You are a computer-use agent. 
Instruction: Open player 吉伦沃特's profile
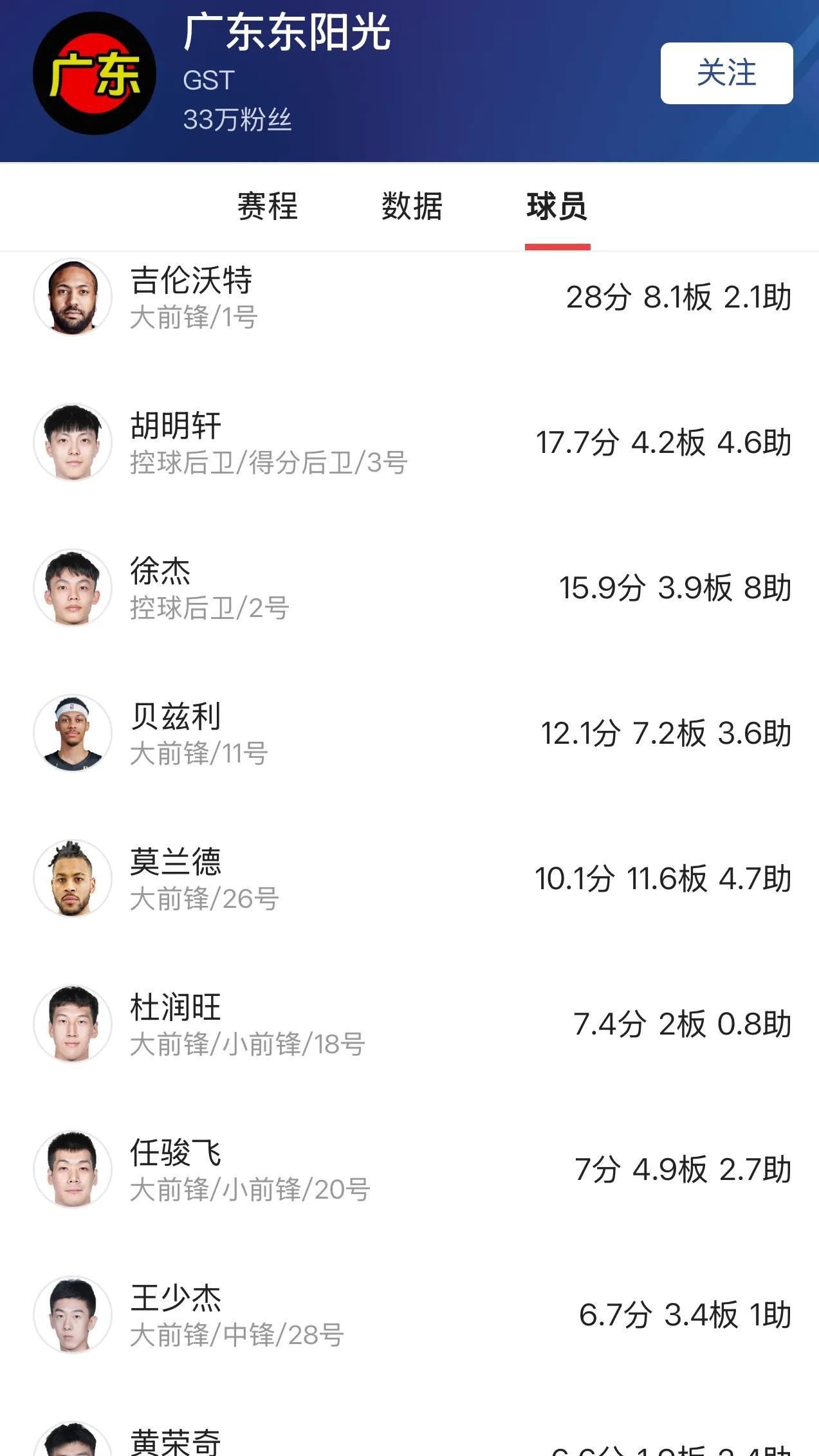(x=409, y=297)
